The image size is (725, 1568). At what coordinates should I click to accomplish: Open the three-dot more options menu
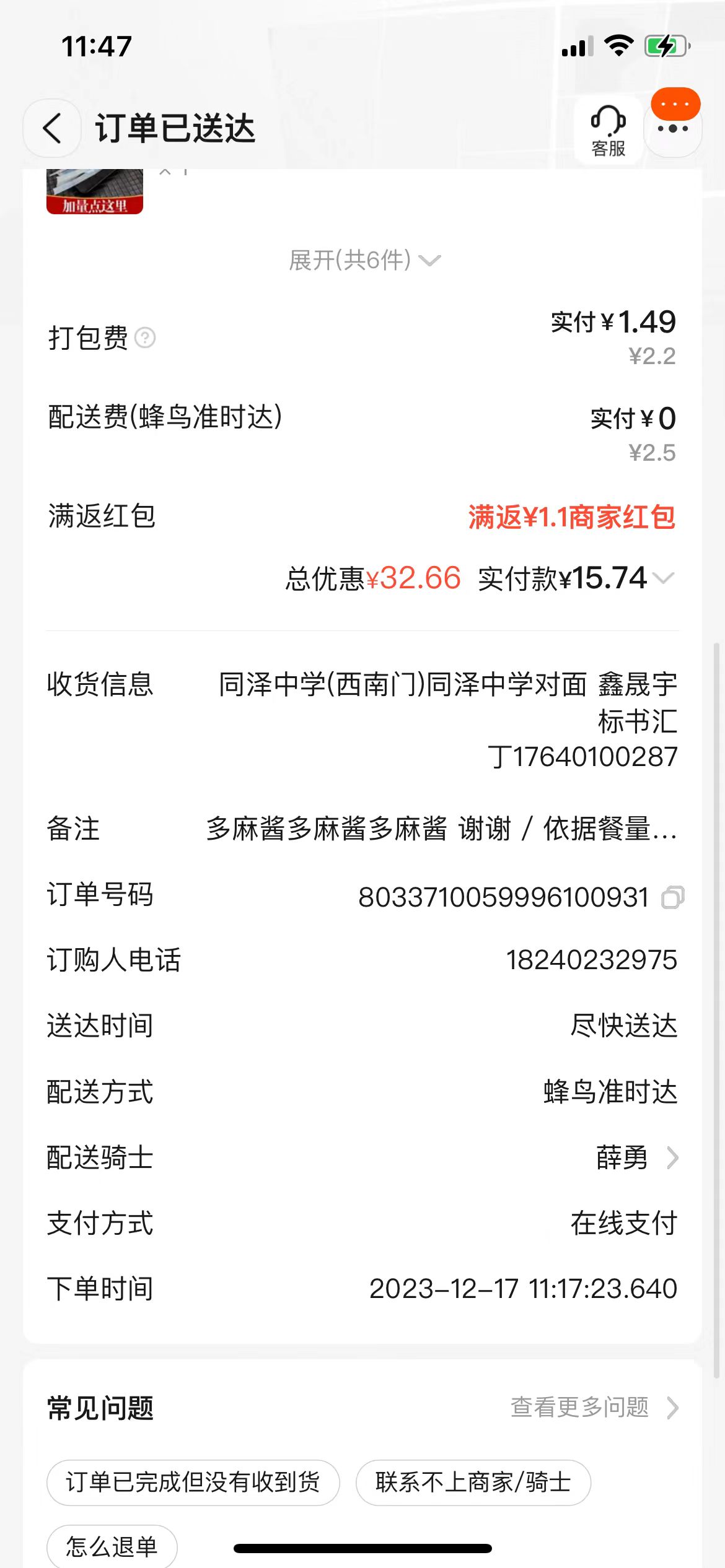click(x=673, y=129)
